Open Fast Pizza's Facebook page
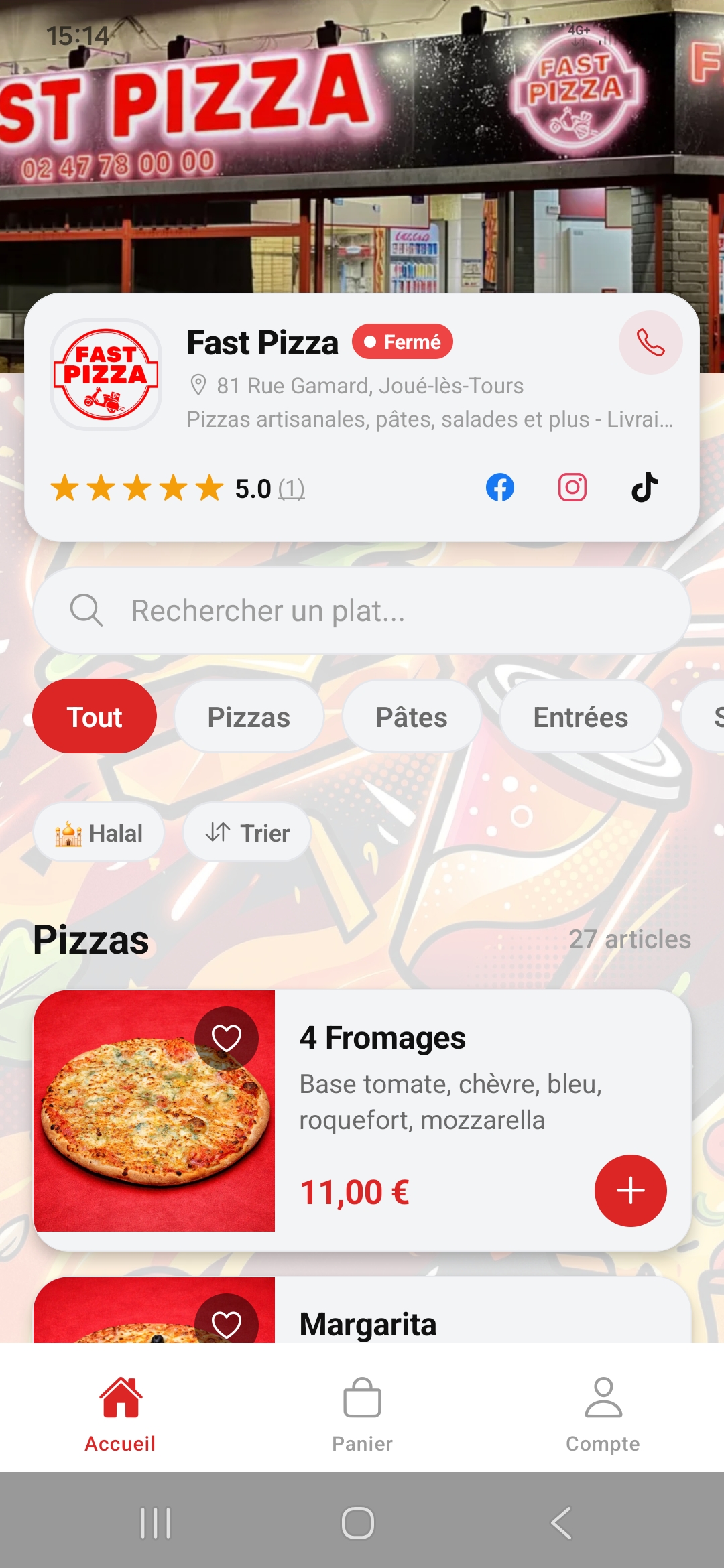Screen dimensions: 724x1568 [x=500, y=487]
